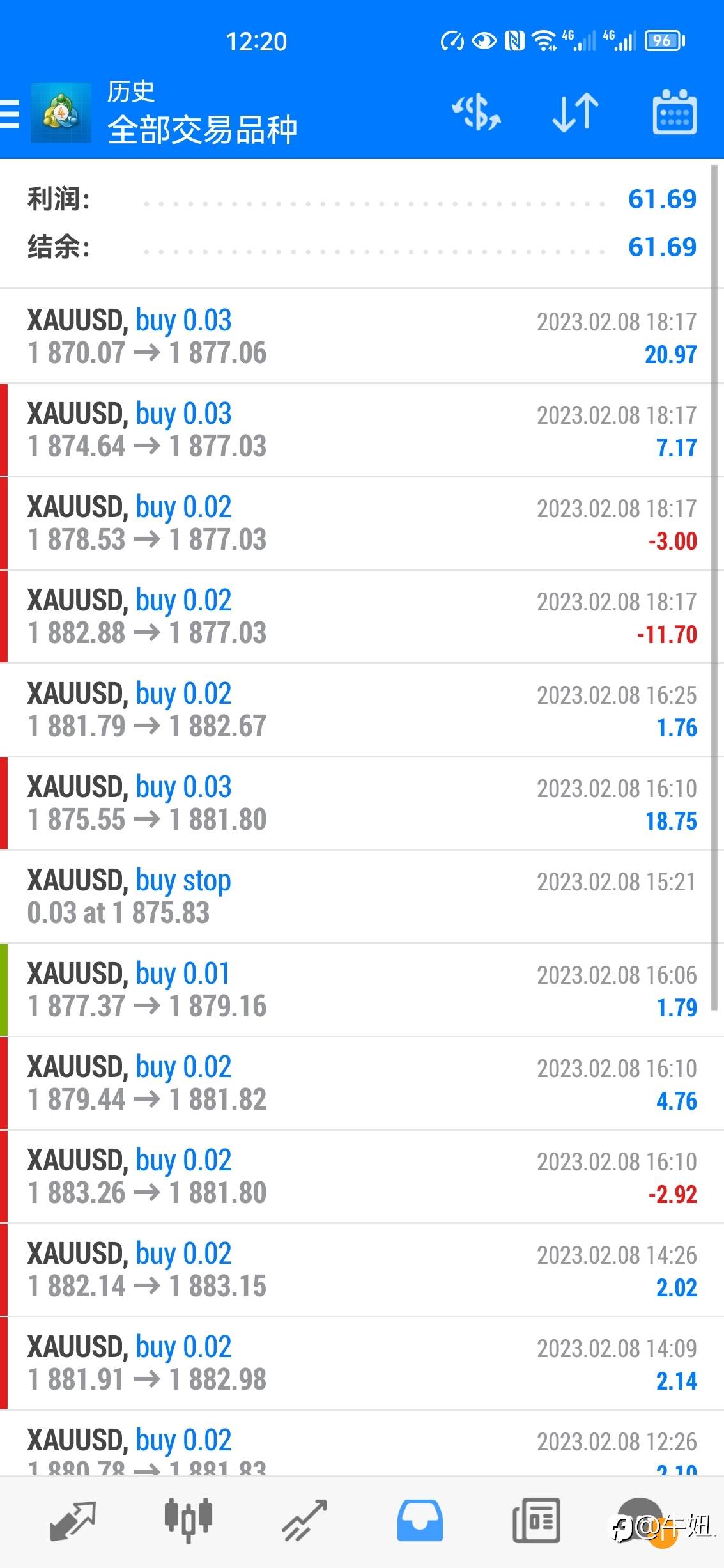Select the History inbox tab
The width and height of the screenshot is (724, 1568).
(x=420, y=1521)
